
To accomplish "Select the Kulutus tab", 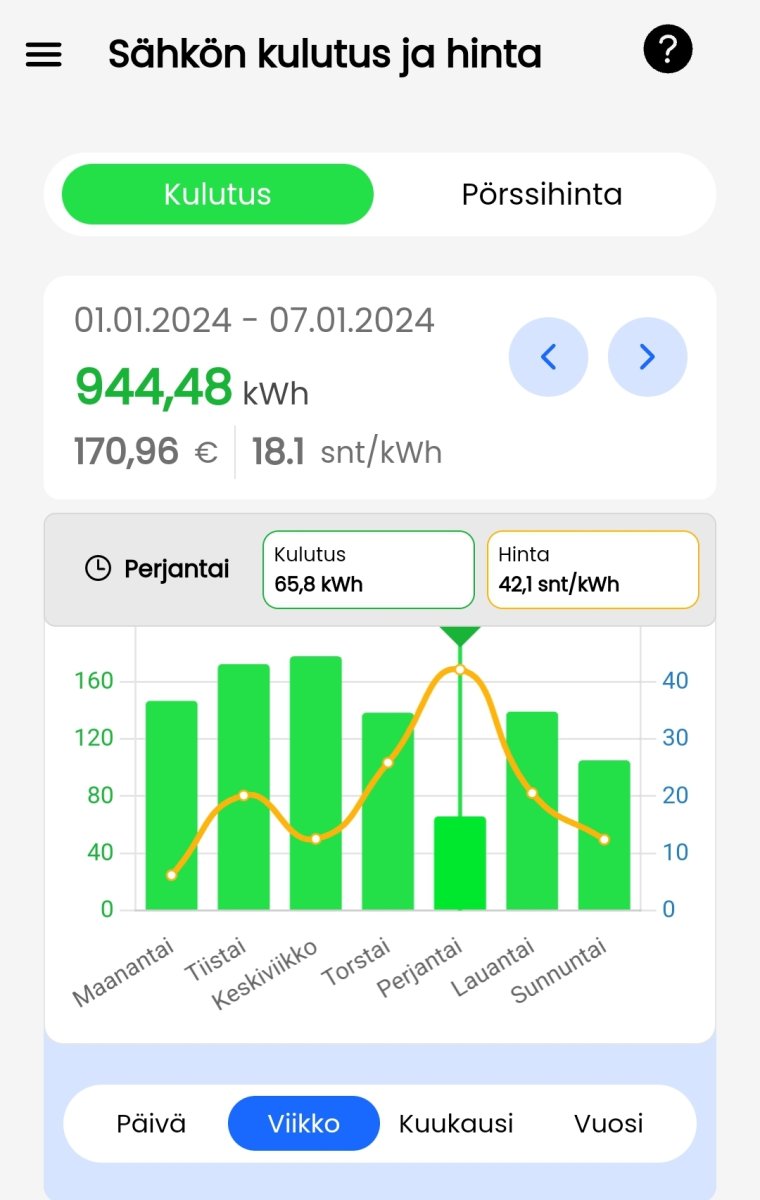I will (218, 194).
